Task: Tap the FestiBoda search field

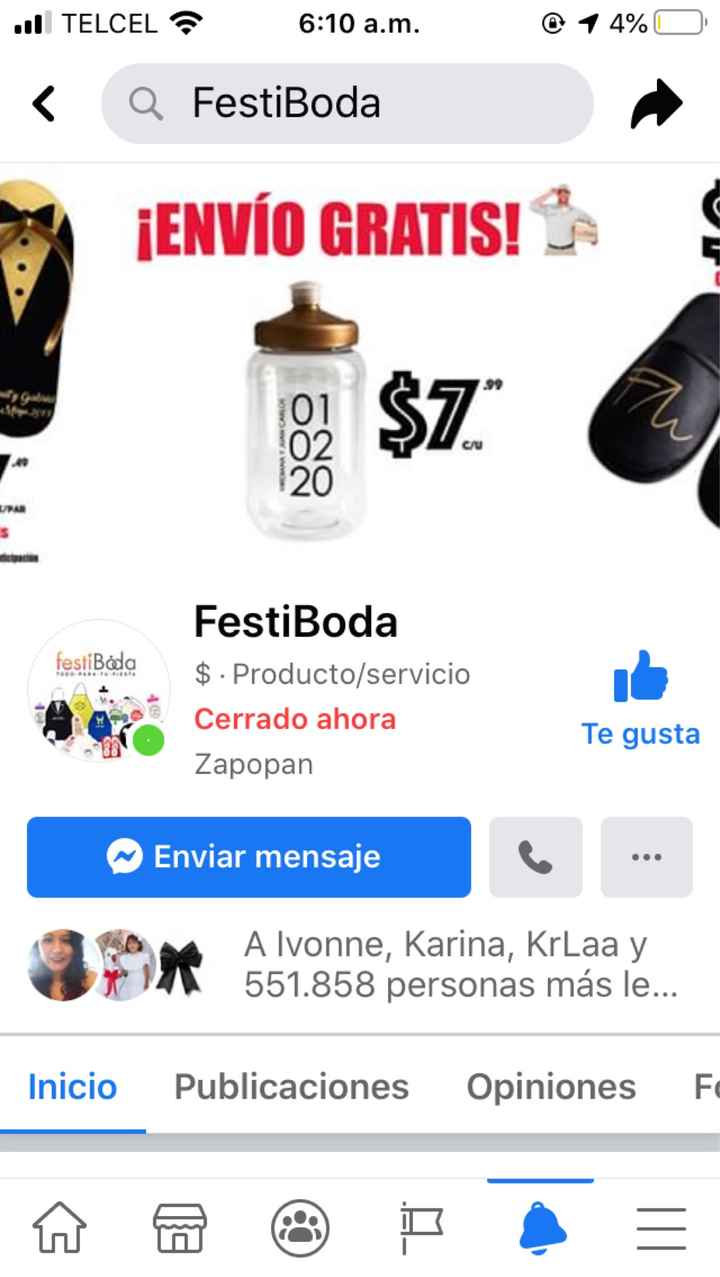Action: [347, 103]
